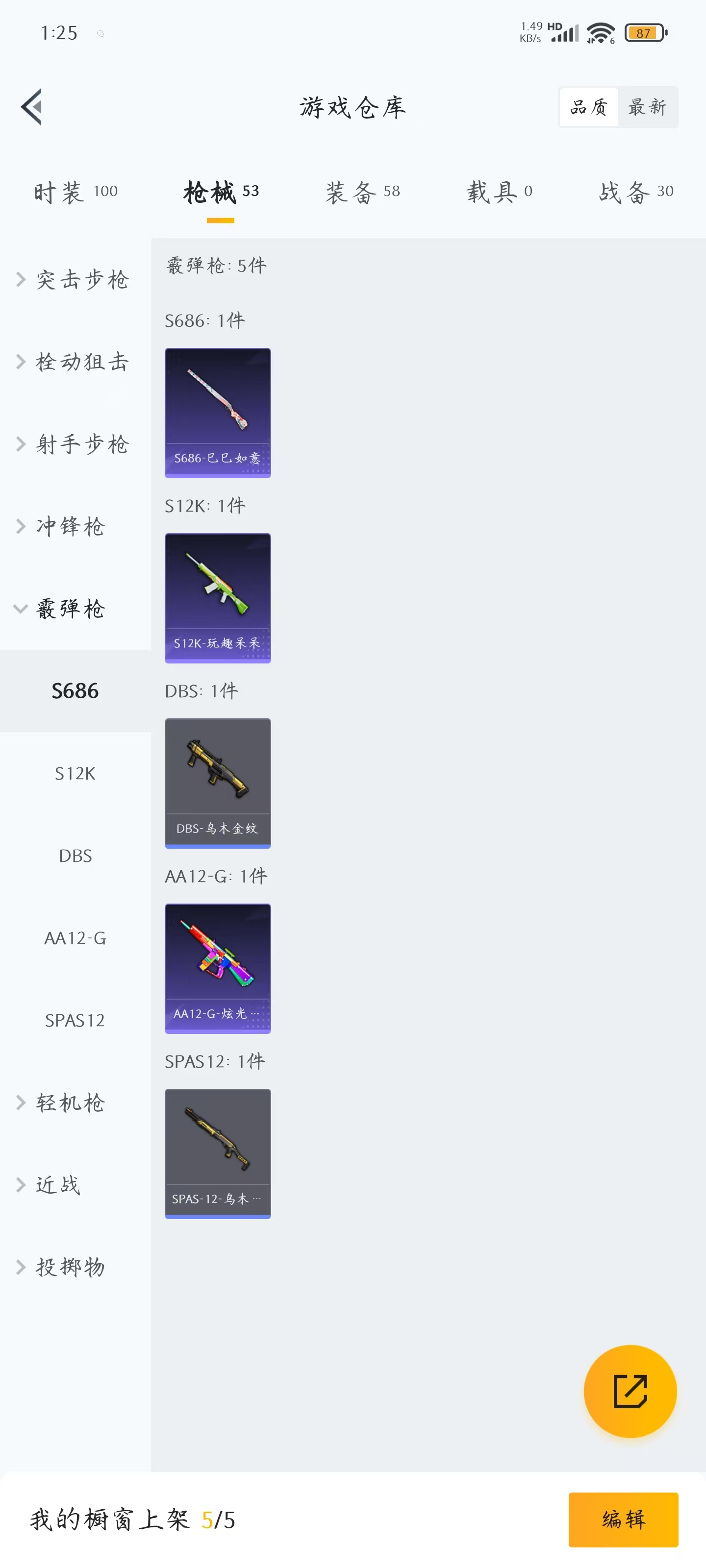Open the S12K-玩趣呆呆 skin card

coord(218,598)
